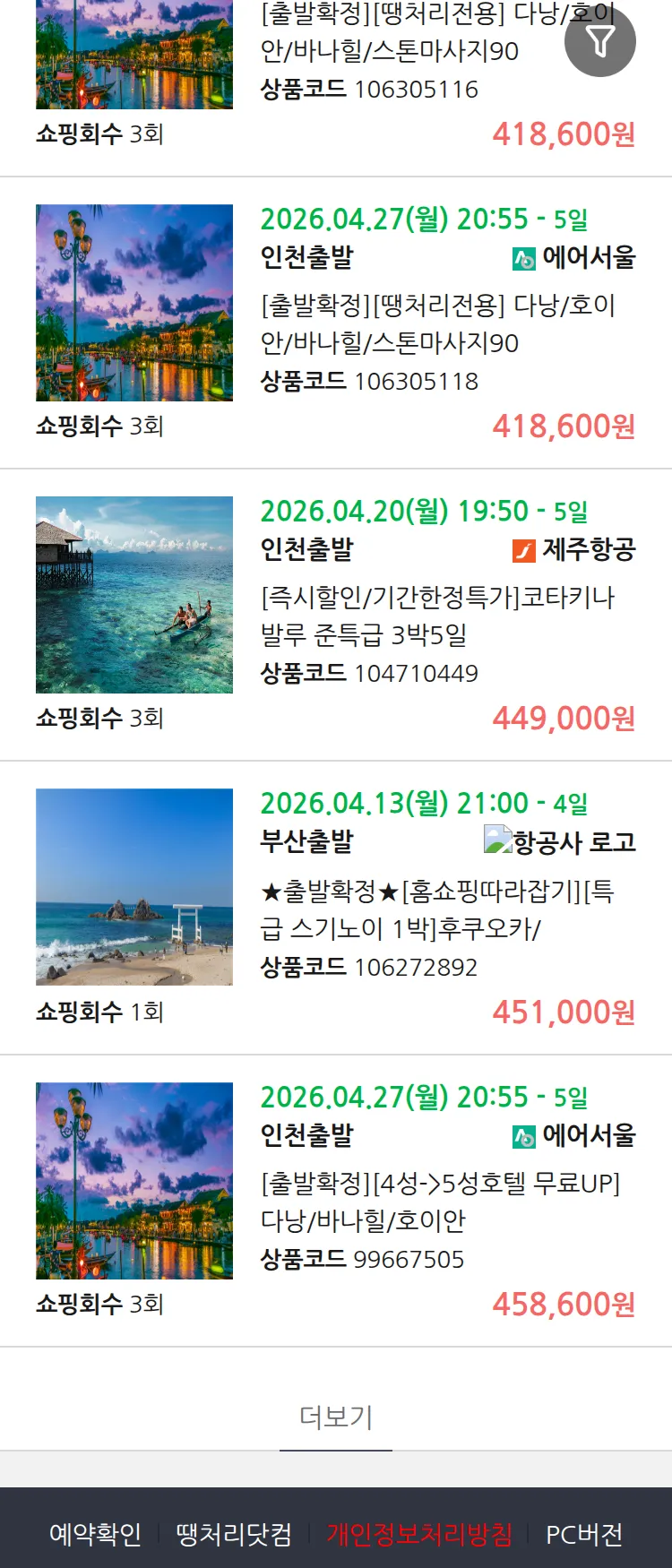The height and width of the screenshot is (1568, 672).
Task: Select product code 99667505 listing
Action: tap(437, 1202)
